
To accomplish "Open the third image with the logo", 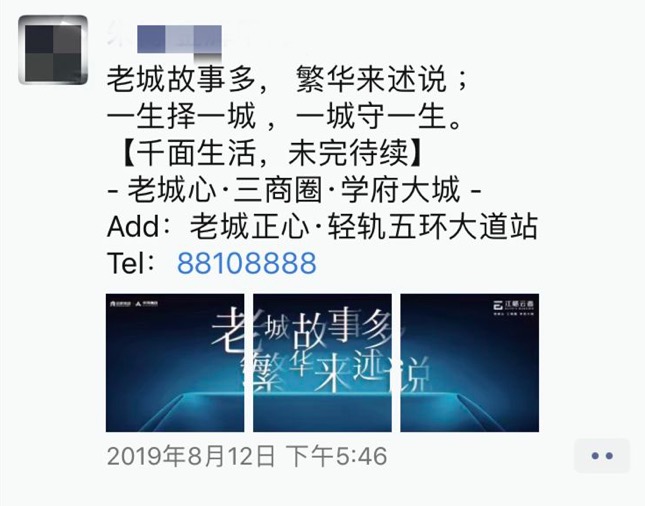I will coord(469,362).
